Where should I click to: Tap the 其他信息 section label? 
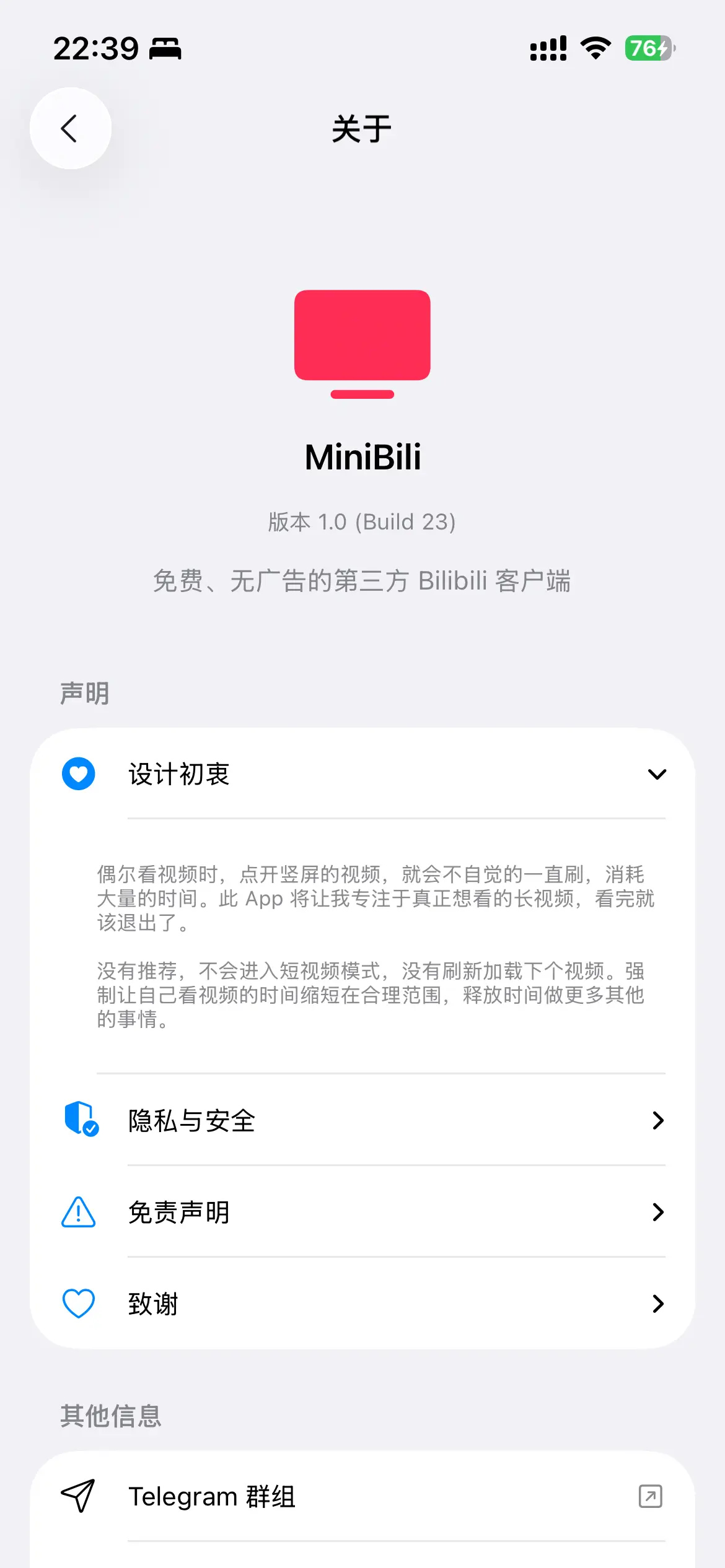[x=110, y=1416]
